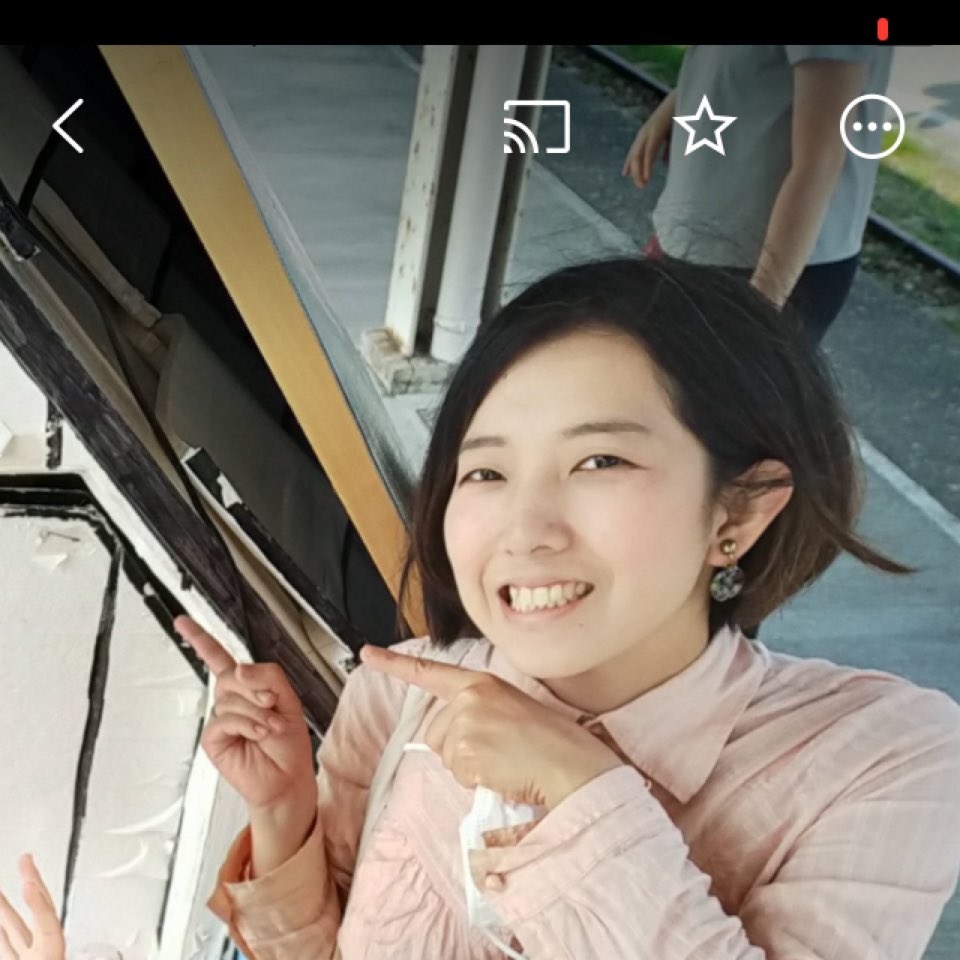Mark this photo as favorite

(x=705, y=127)
